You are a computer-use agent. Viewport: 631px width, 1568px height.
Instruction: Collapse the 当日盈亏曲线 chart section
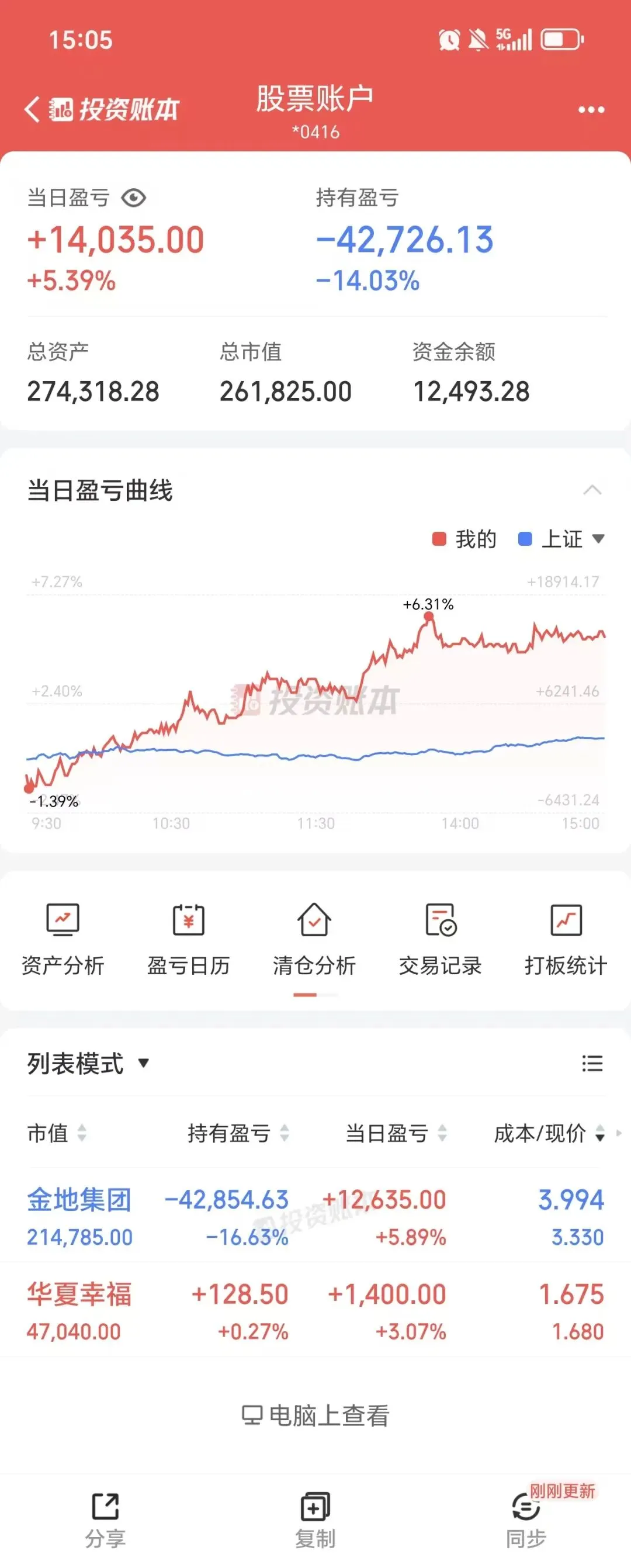592,490
